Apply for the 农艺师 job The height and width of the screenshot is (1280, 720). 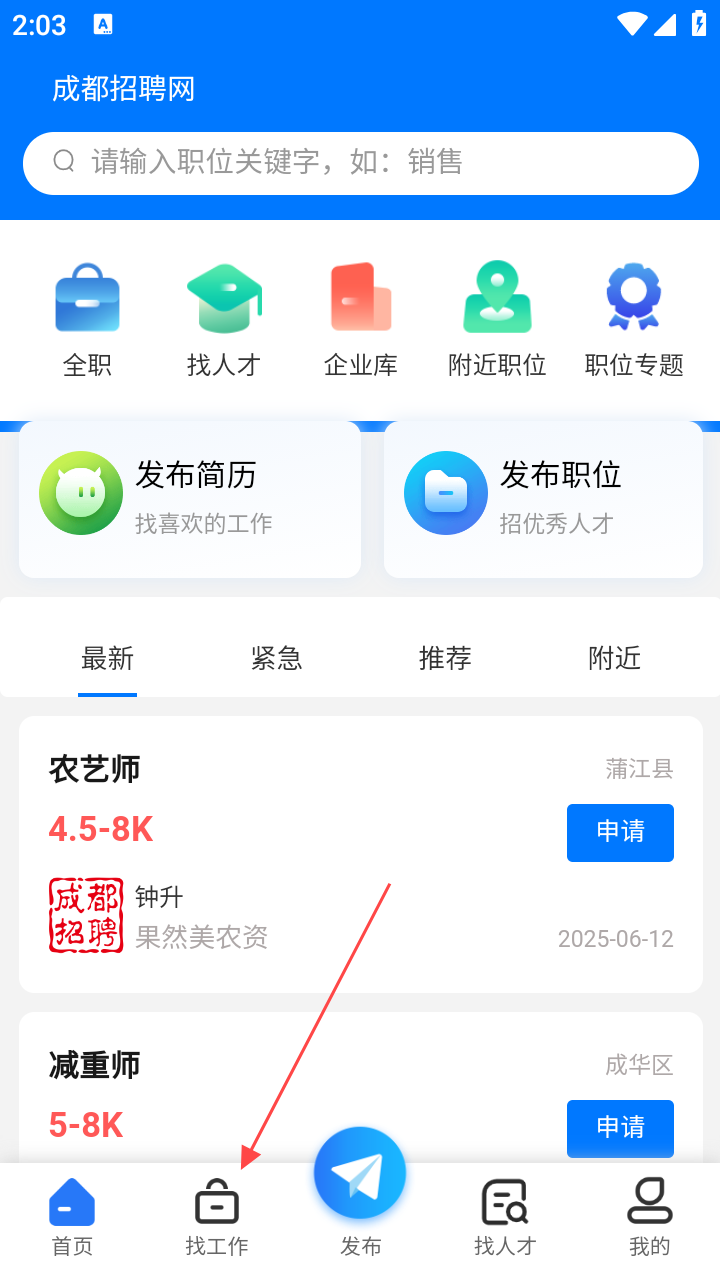pos(620,832)
